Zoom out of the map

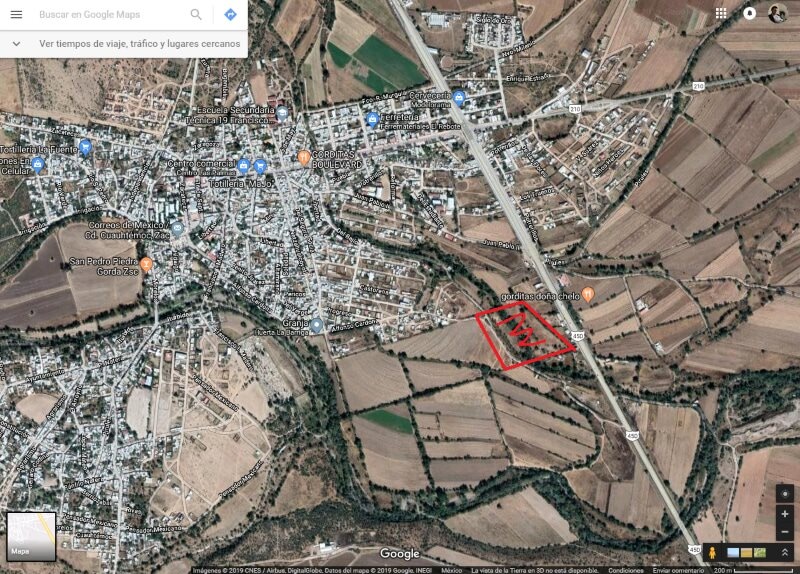coord(785,532)
